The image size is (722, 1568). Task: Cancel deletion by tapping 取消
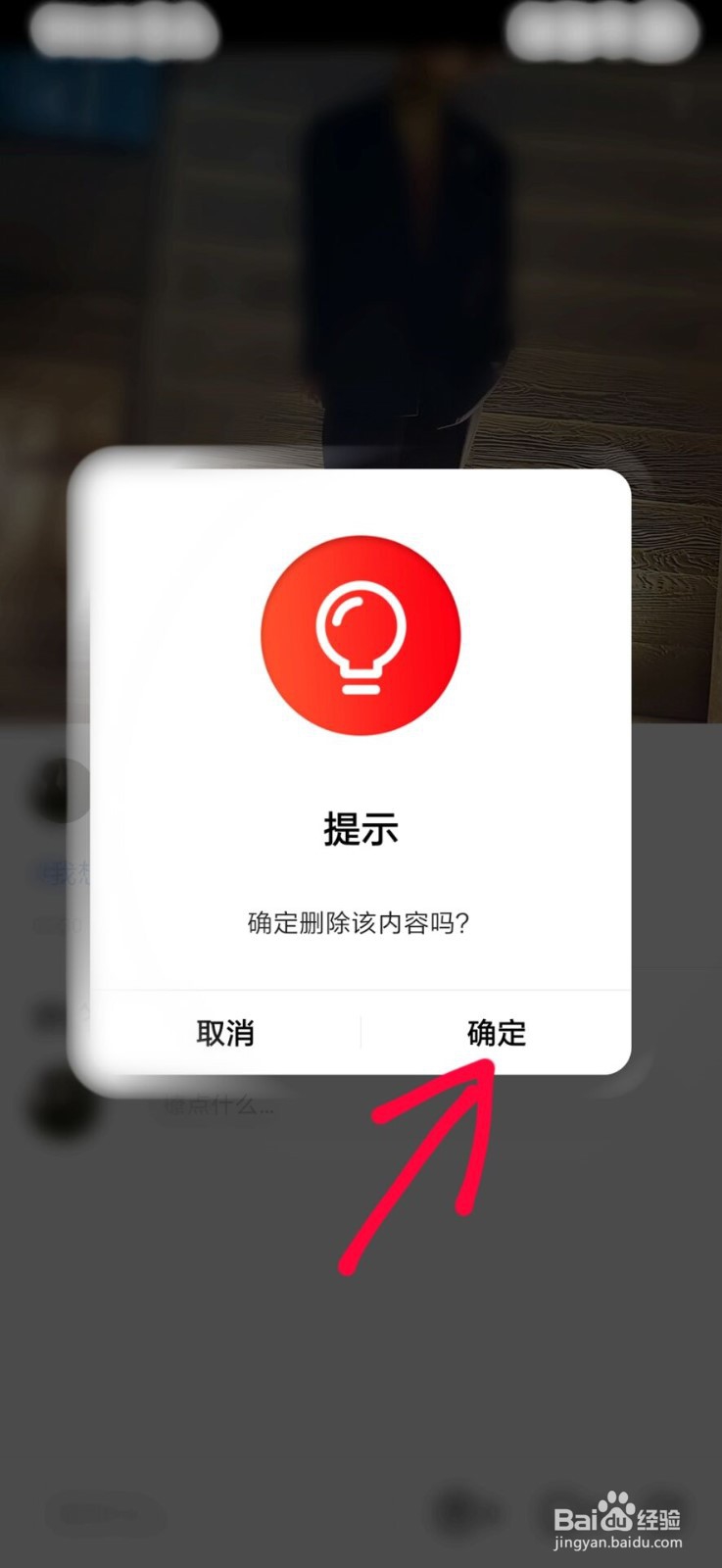226,1033
